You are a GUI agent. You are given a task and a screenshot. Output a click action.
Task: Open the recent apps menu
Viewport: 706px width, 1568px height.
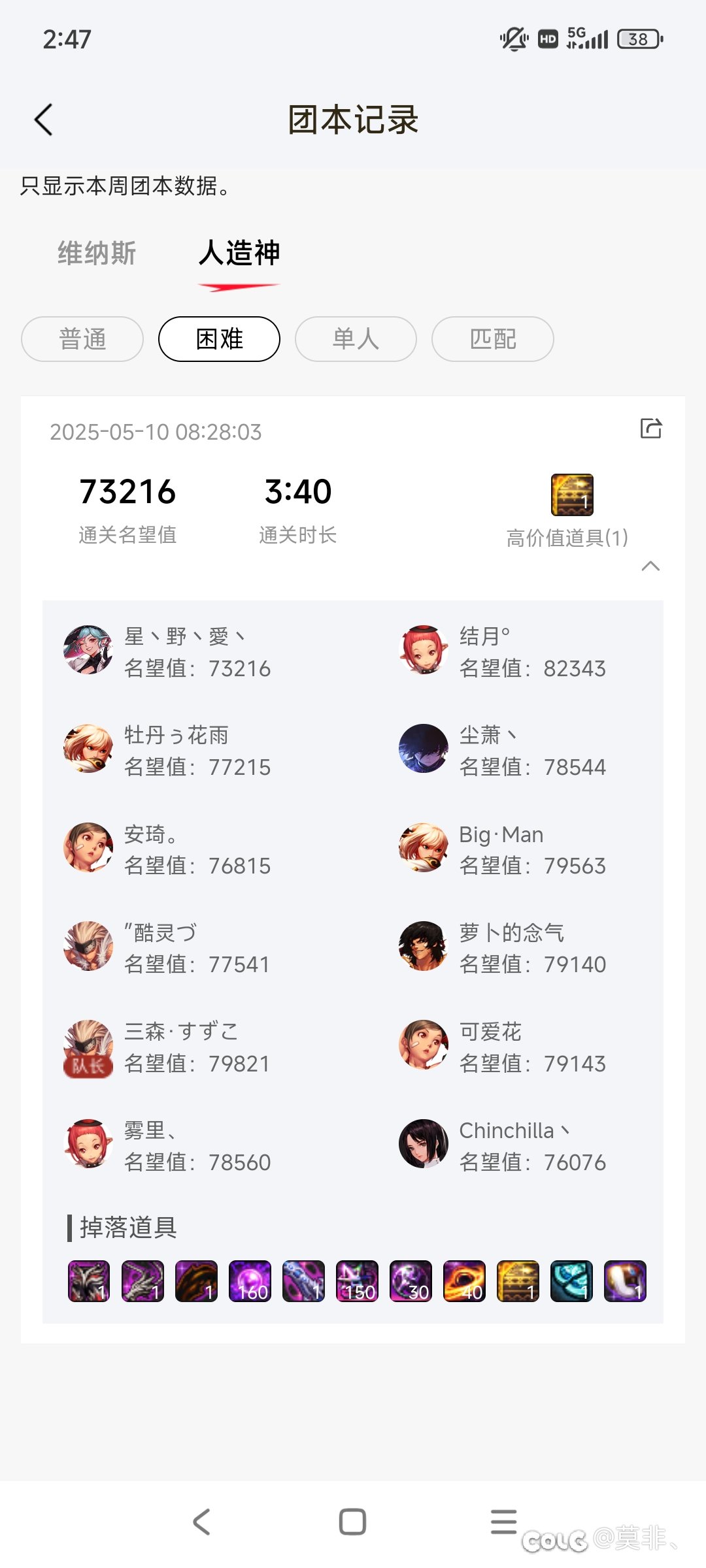pos(503,1522)
